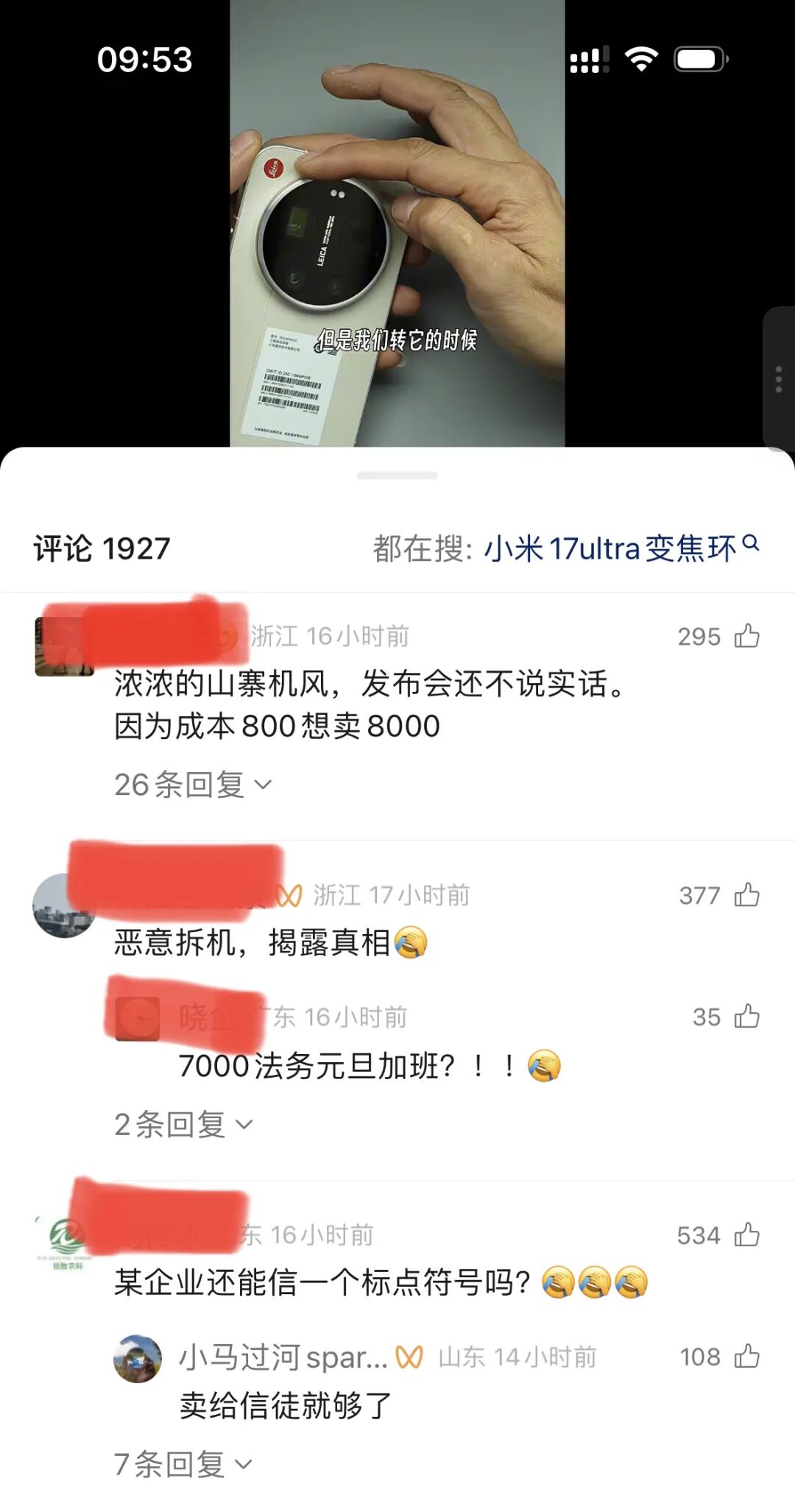Like the 恶意拆机 comment

[746, 895]
